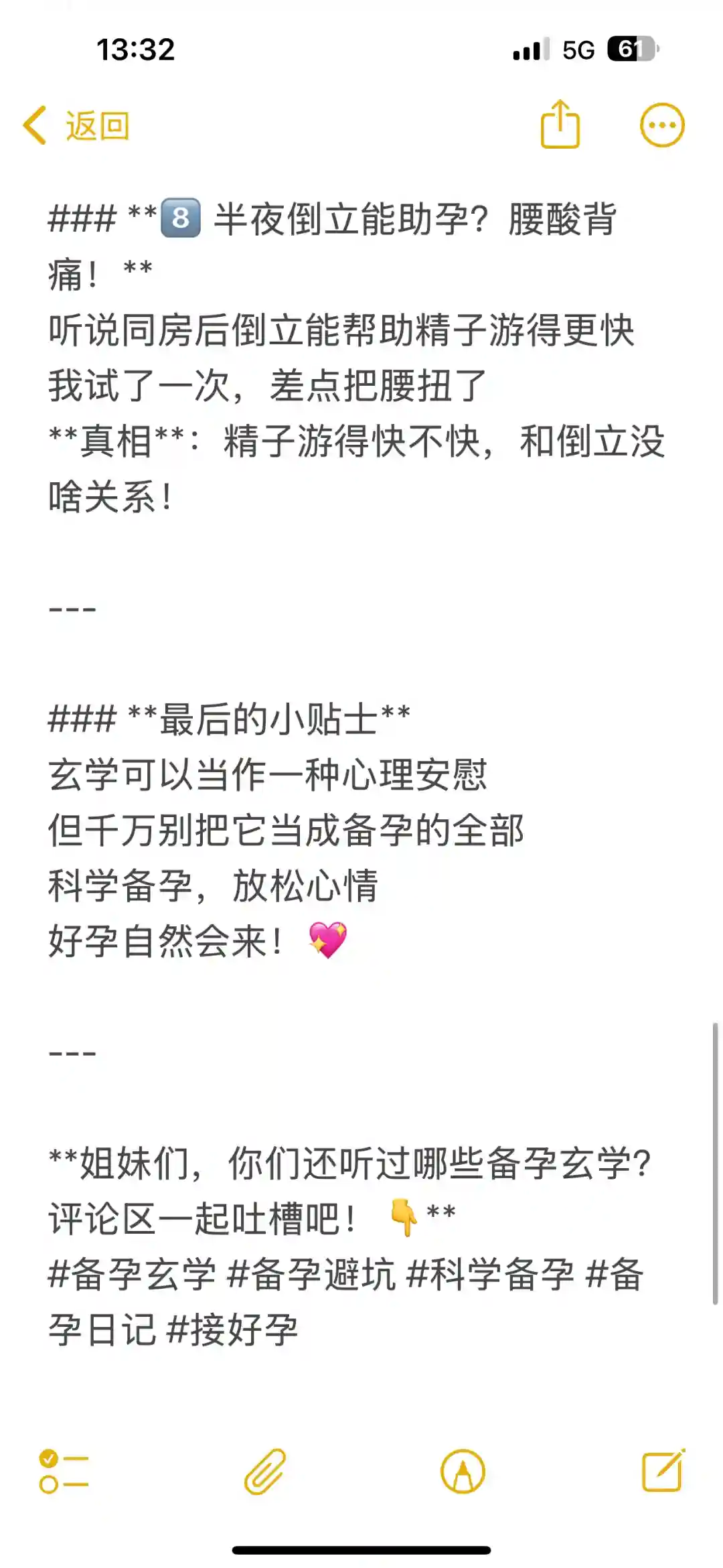Add a checklist to the note
Screen dimensions: 723x1568
coord(64,1472)
